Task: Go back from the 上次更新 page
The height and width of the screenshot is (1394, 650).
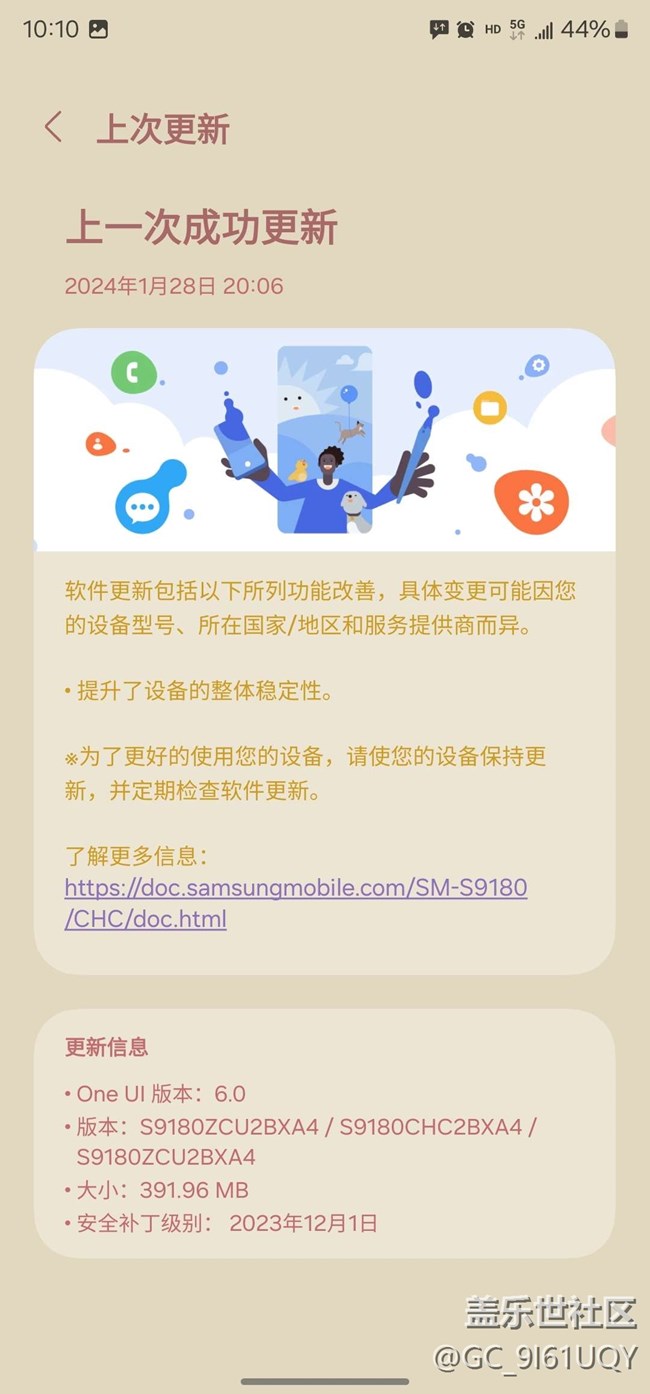Action: pyautogui.click(x=54, y=128)
